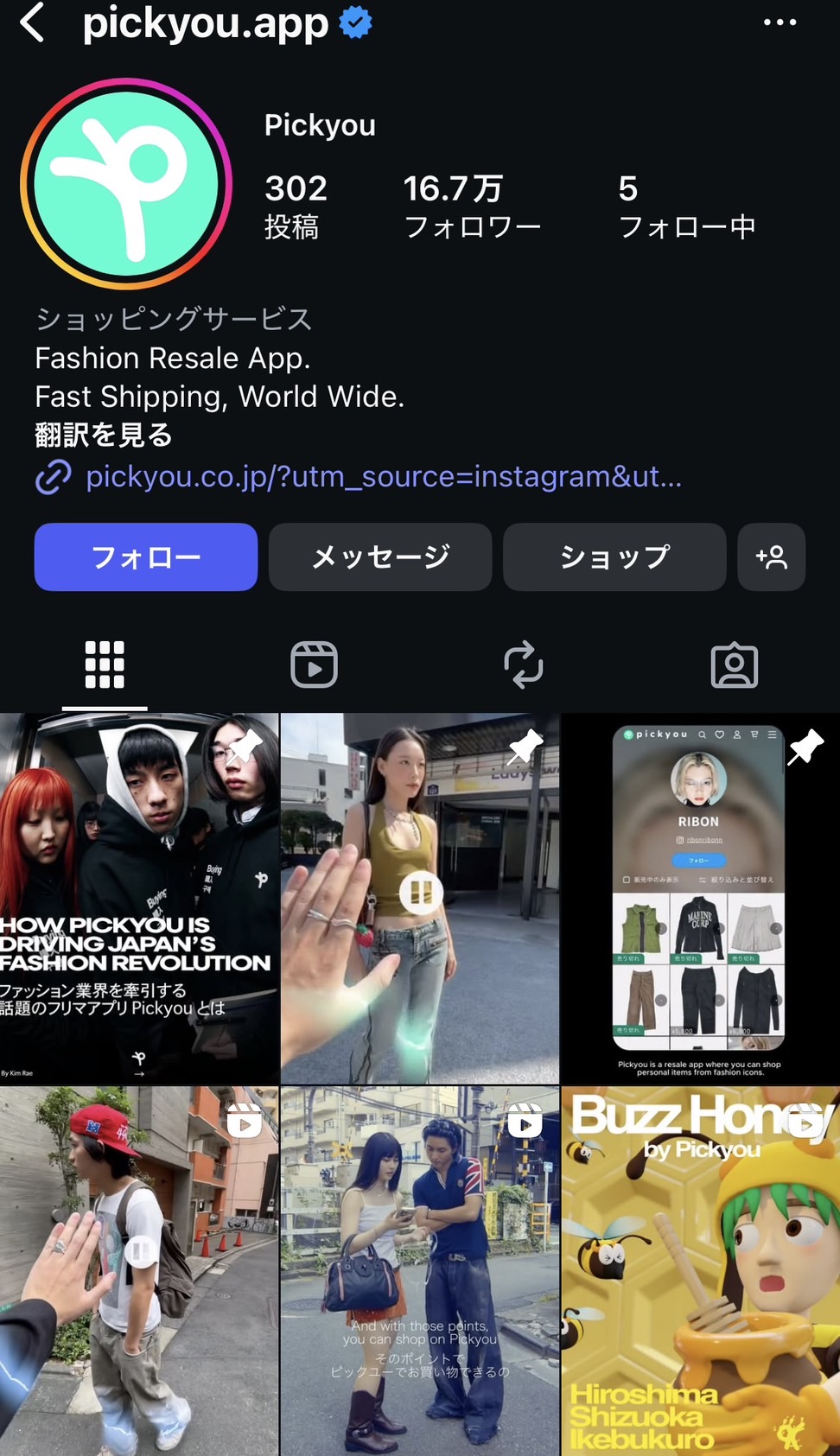Open the 16.7万 followers list

(x=472, y=207)
